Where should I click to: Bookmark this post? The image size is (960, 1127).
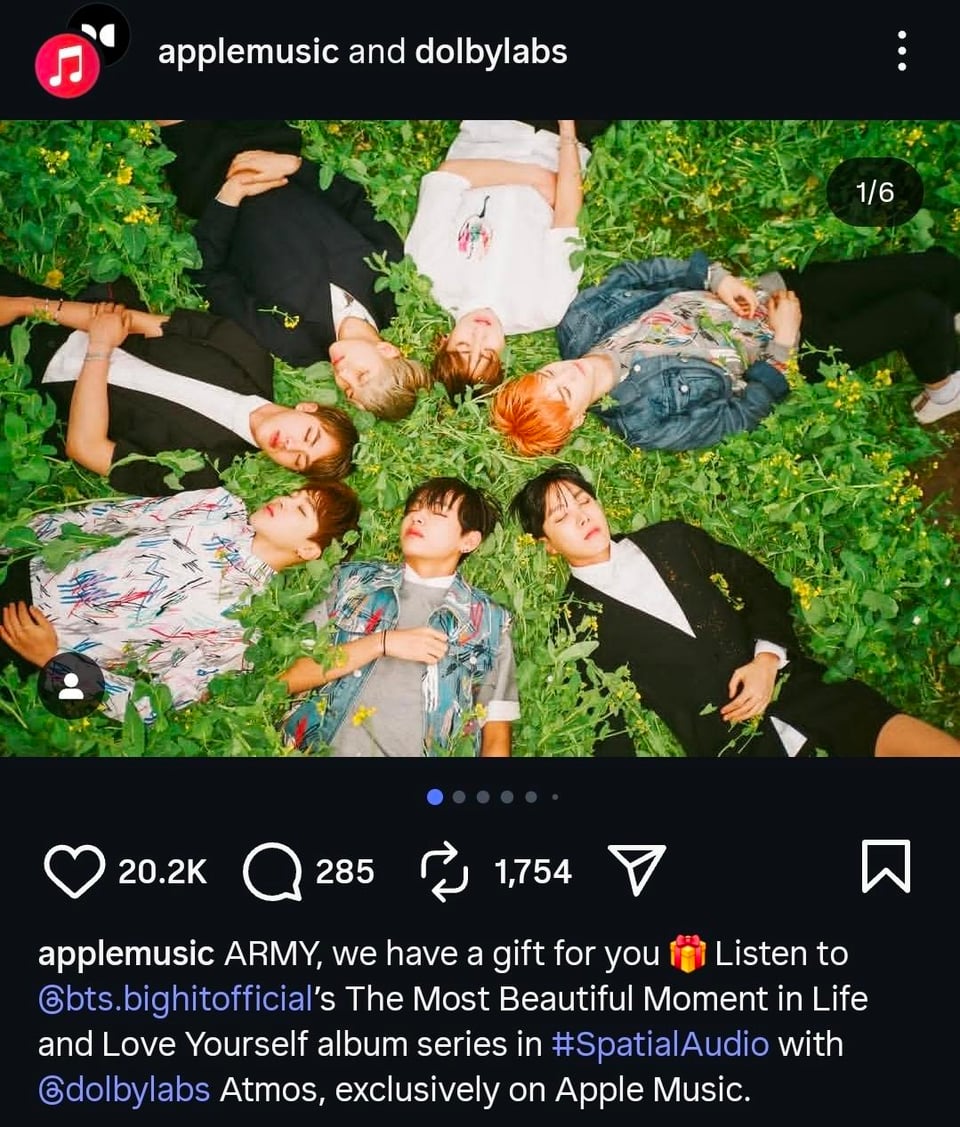pos(886,866)
